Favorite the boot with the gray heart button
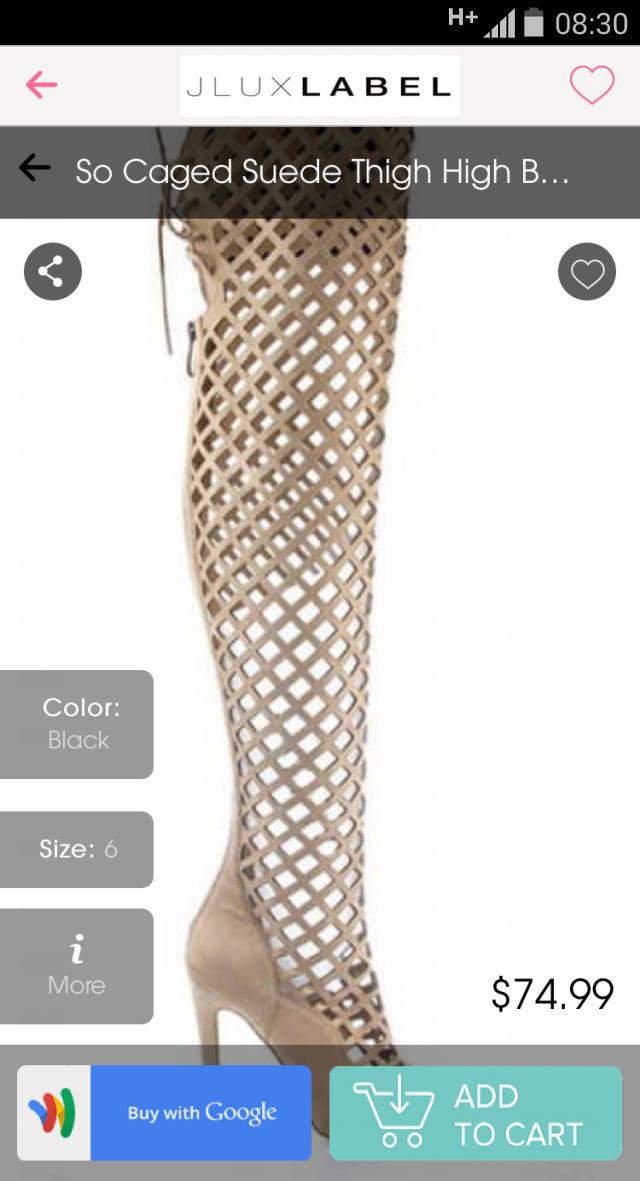Screen dimensions: 640x1181 587,271
